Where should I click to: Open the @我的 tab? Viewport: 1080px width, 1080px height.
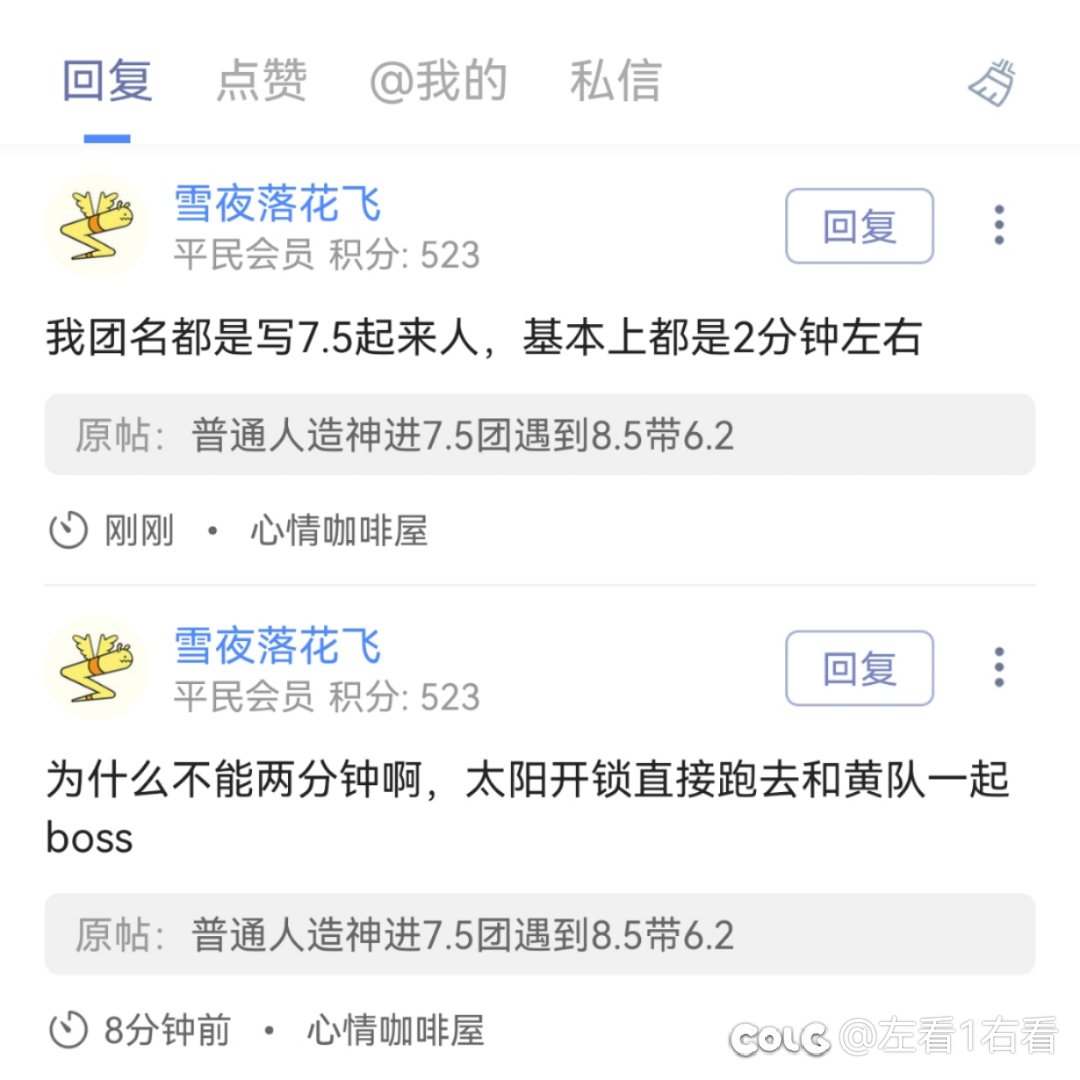point(438,82)
